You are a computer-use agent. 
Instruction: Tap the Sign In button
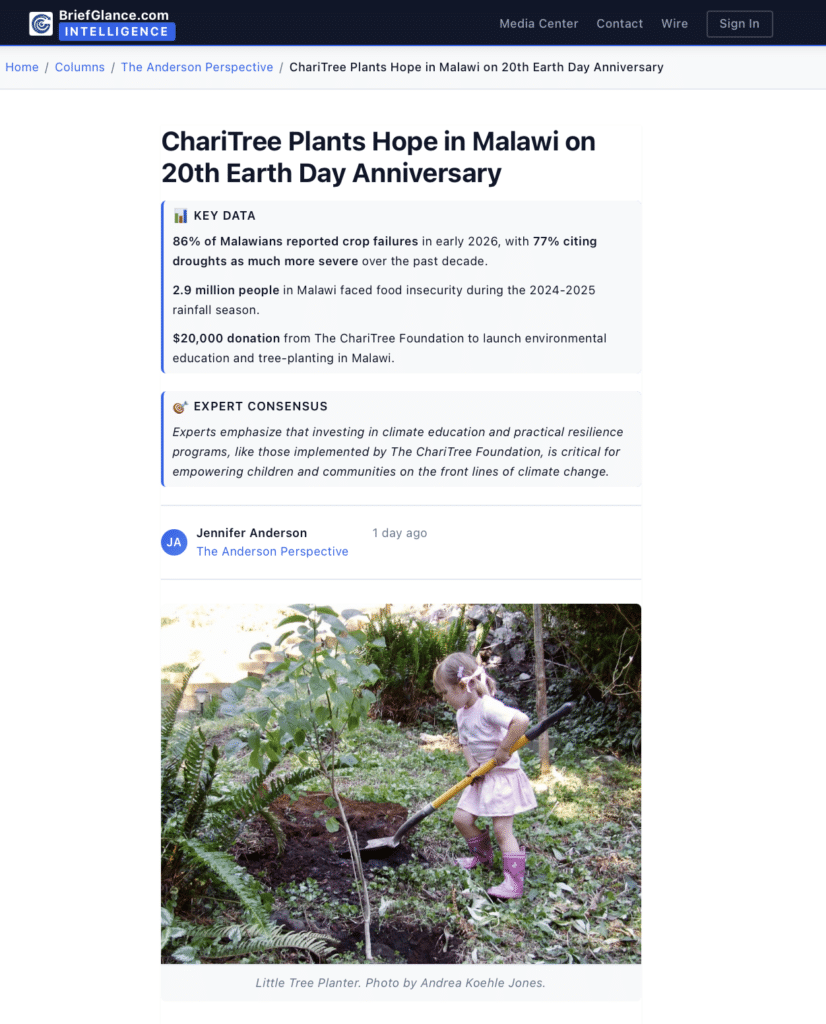[x=739, y=24]
